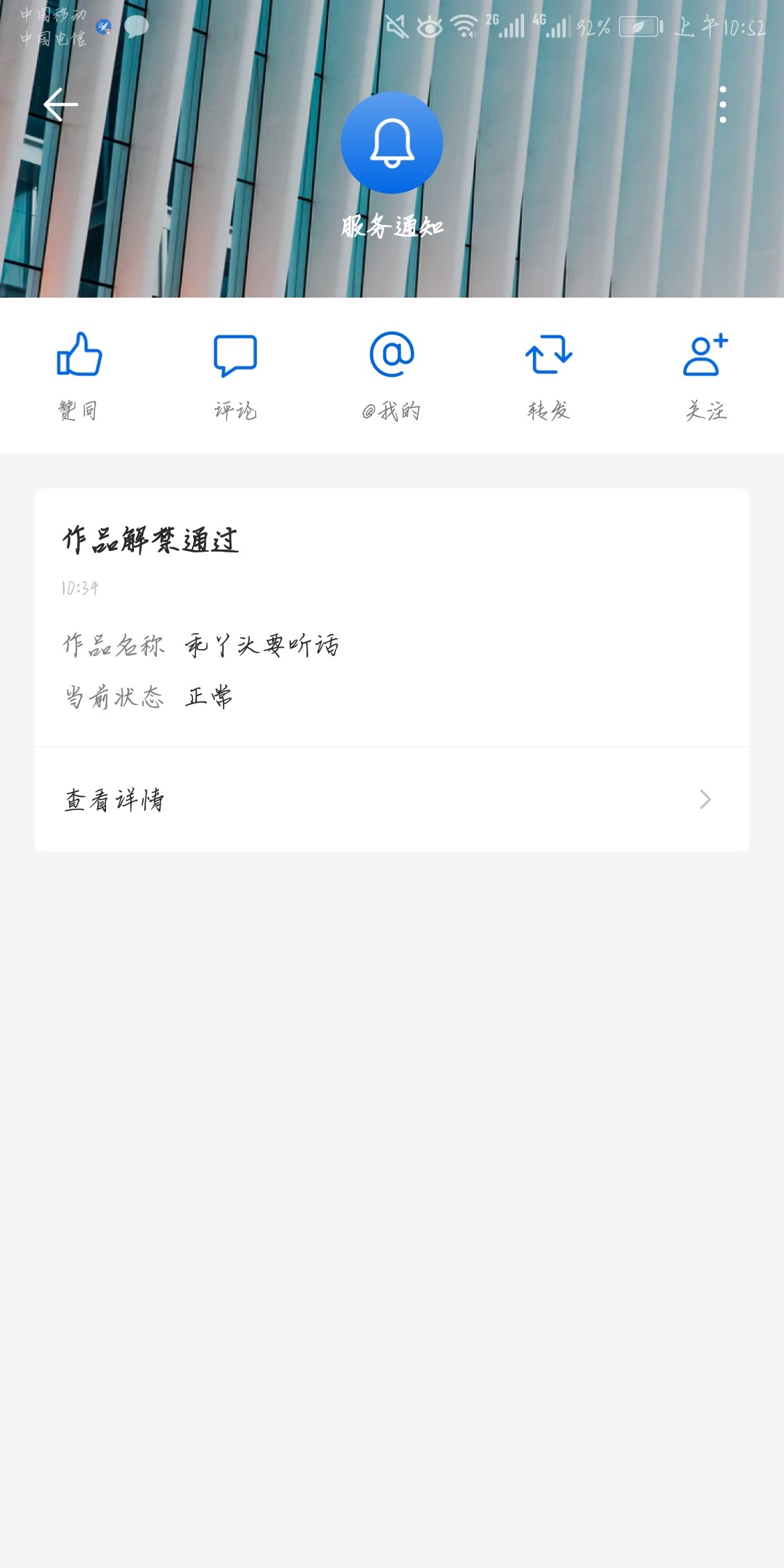784x1568 pixels.
Task: Open the three-dot overflow menu
Action: click(x=722, y=105)
